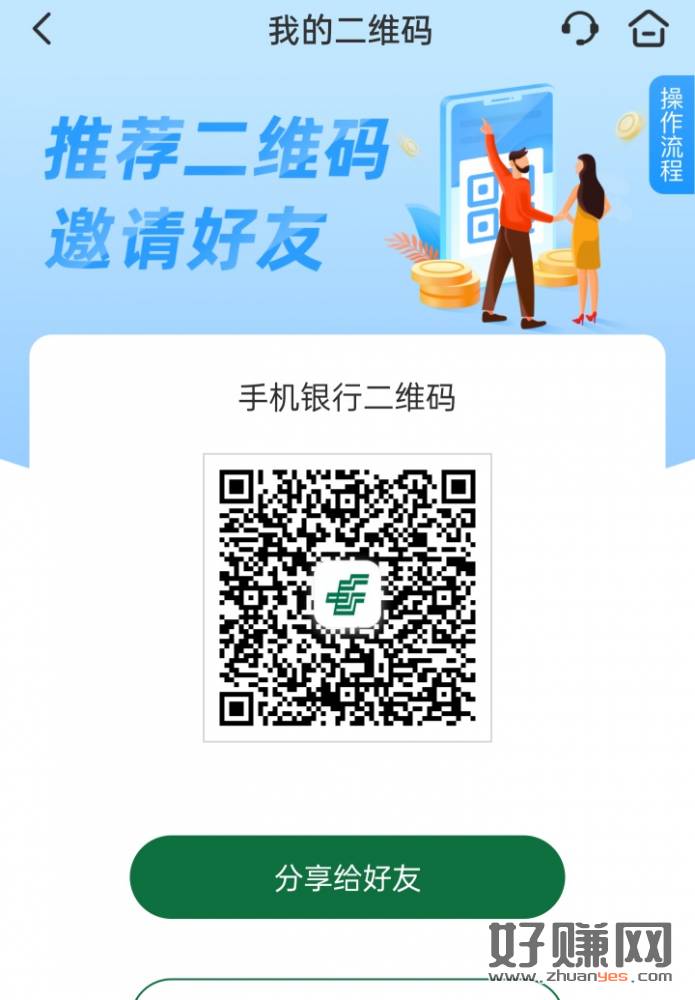
Task: Tap the 分享给好友 button
Action: 347,877
